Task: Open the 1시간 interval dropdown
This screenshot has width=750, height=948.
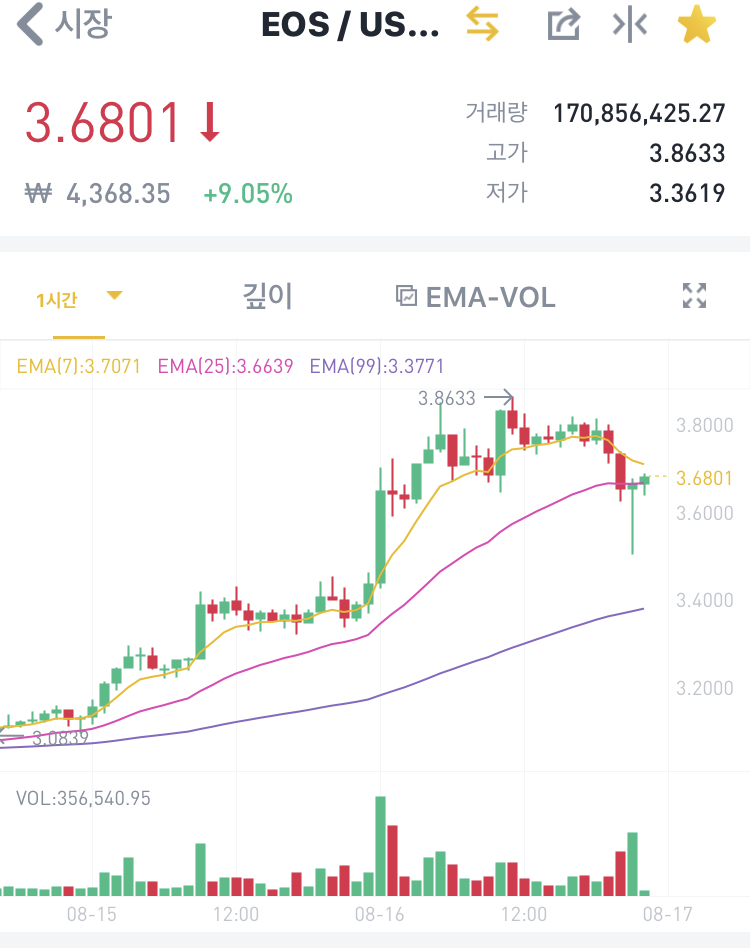Action: 78,297
